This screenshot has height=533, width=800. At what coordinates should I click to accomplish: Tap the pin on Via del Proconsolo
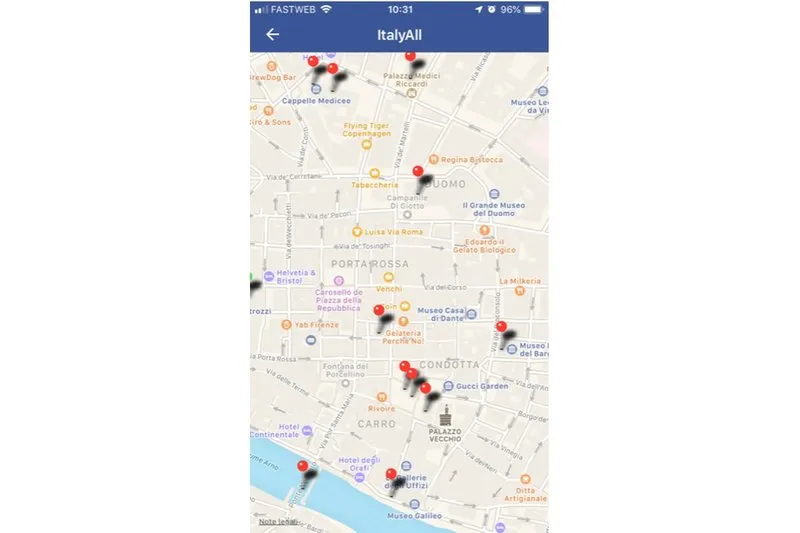click(501, 327)
